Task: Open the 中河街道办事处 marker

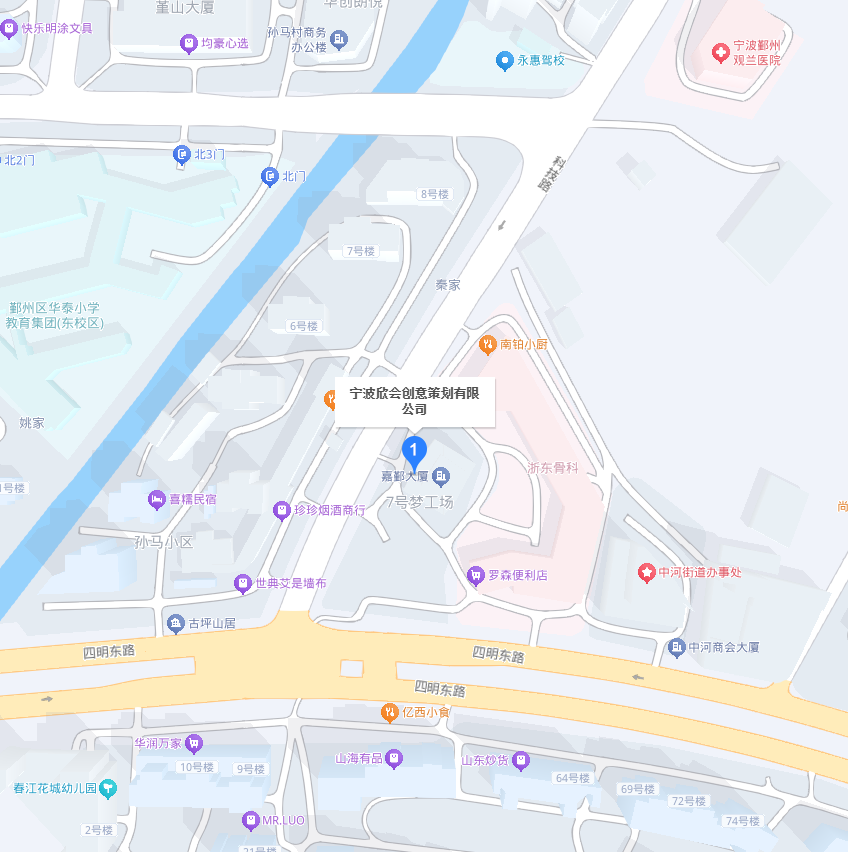Action: point(646,573)
